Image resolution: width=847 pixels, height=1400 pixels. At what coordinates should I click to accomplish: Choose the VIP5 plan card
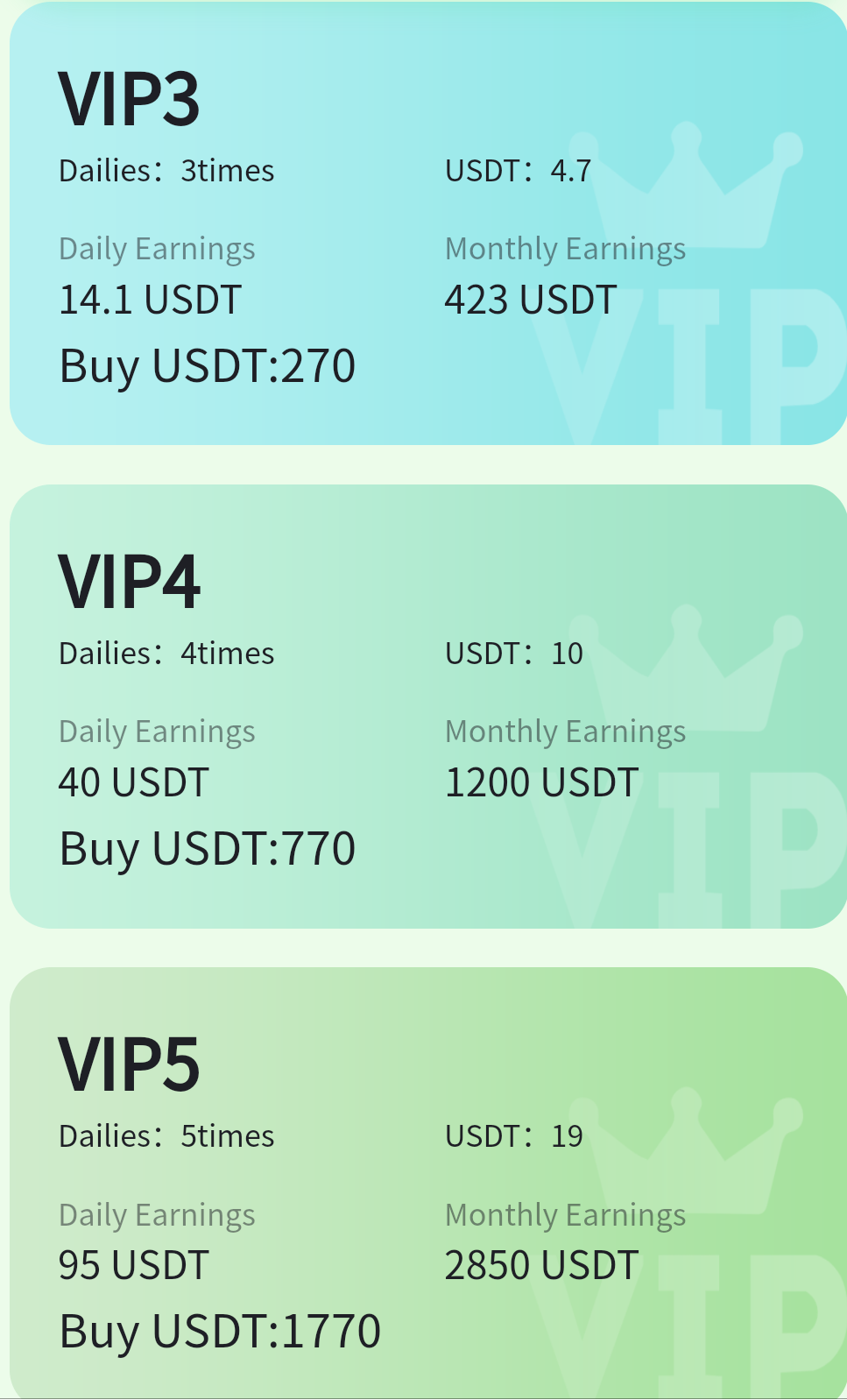(428, 1184)
